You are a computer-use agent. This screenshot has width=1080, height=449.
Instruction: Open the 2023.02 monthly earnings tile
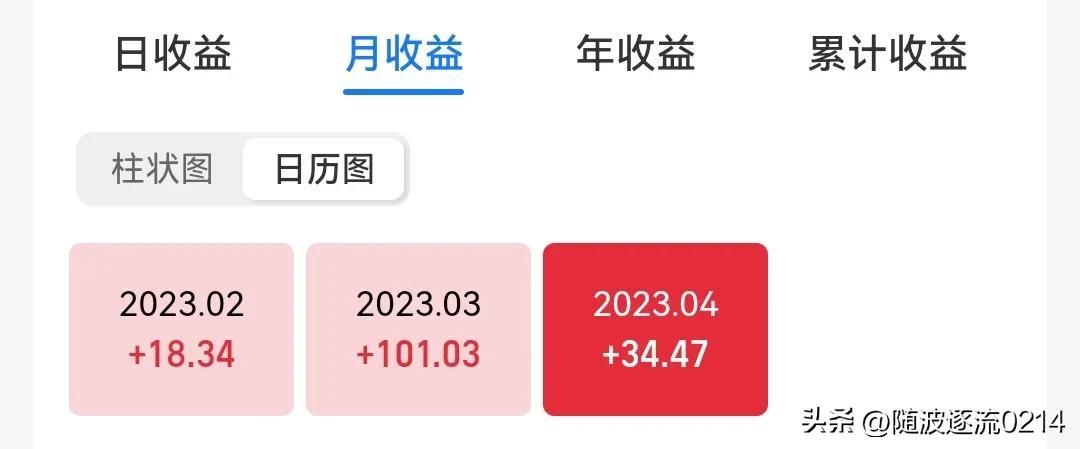(x=181, y=329)
